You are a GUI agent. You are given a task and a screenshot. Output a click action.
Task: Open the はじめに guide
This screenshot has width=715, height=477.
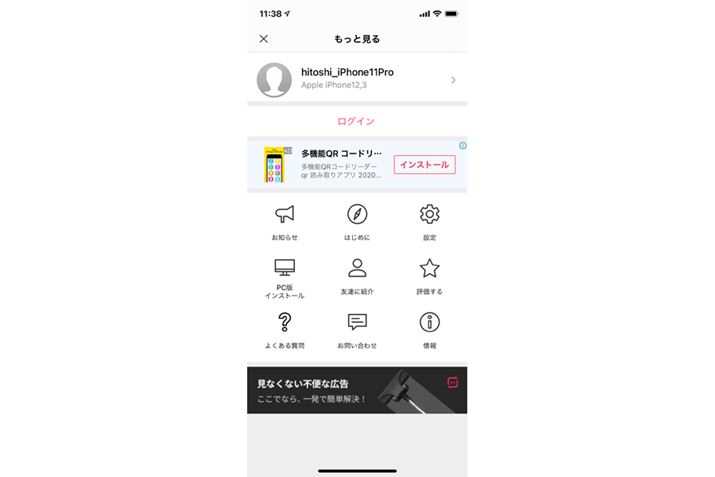point(357,221)
